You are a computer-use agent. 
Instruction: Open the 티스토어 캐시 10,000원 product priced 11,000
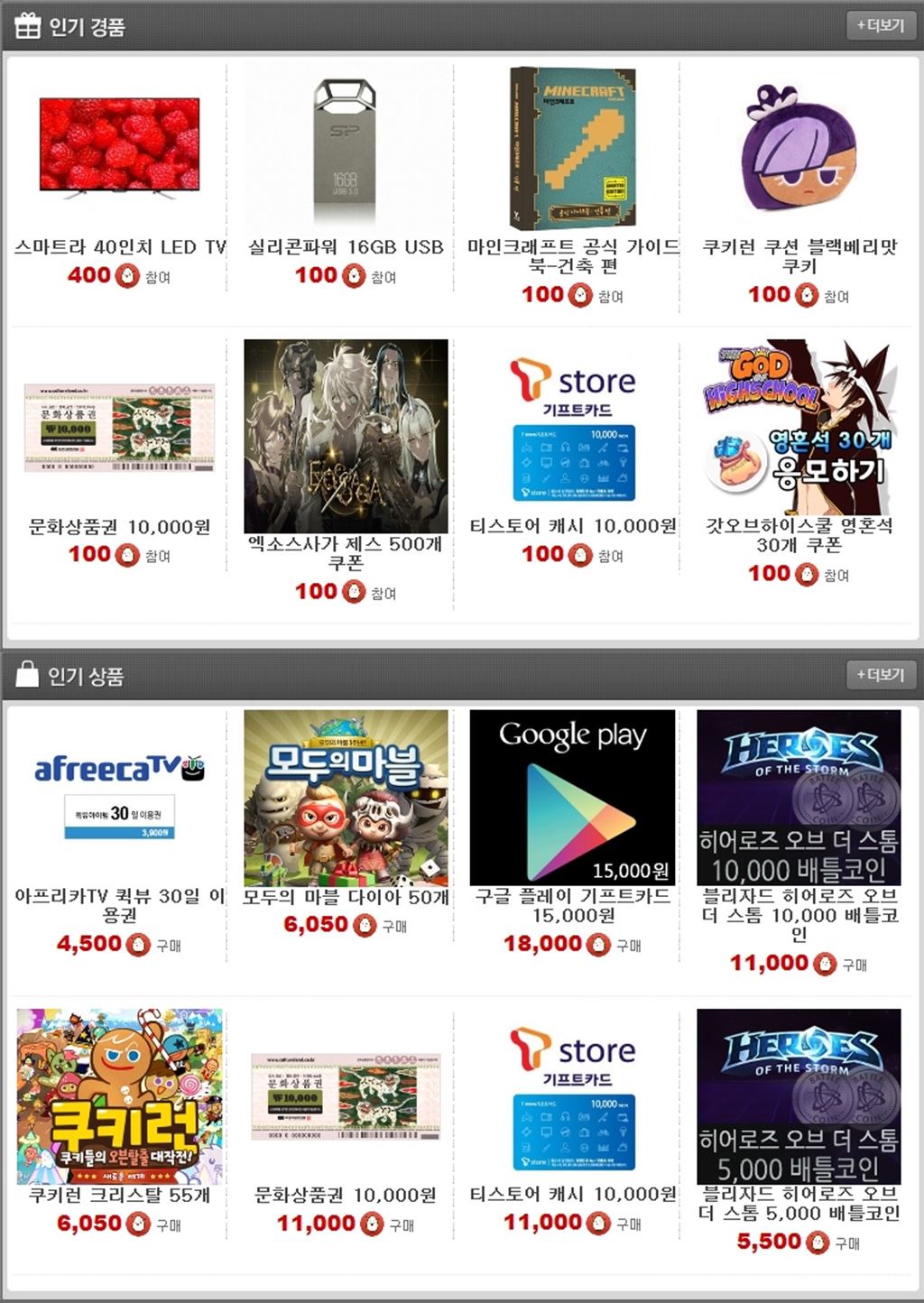[572, 1096]
